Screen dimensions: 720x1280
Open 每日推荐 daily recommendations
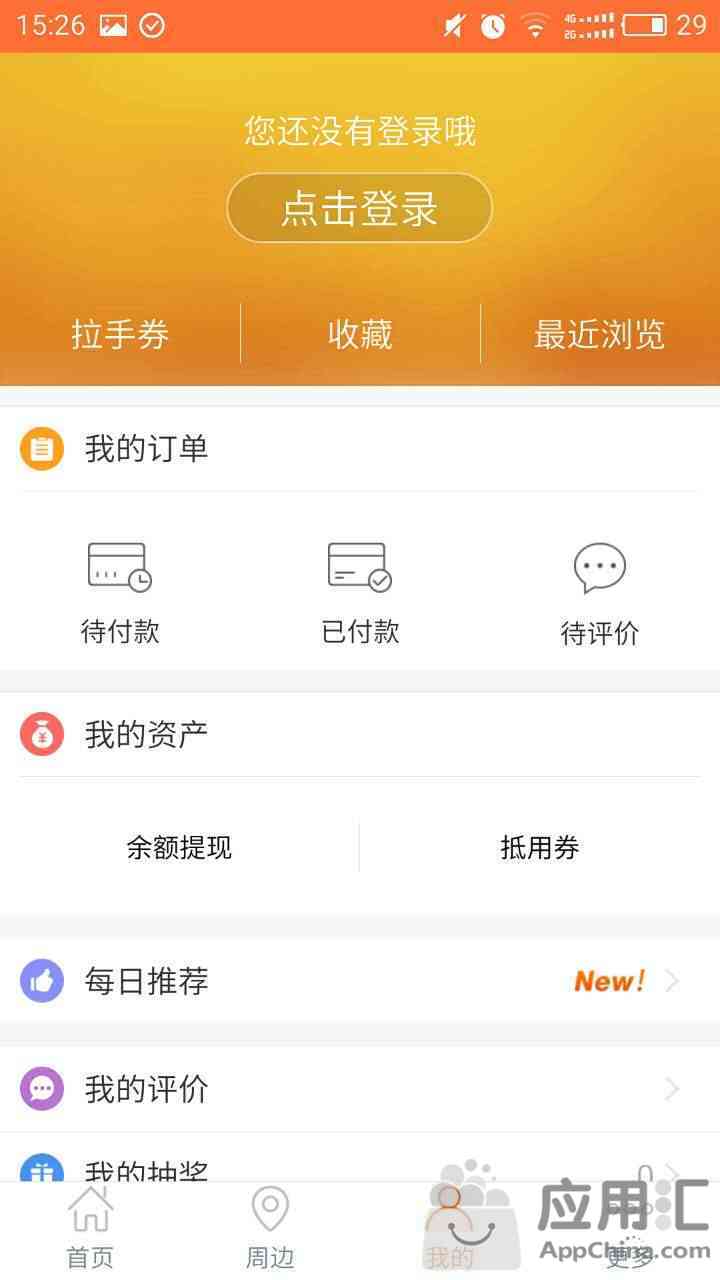tap(360, 981)
